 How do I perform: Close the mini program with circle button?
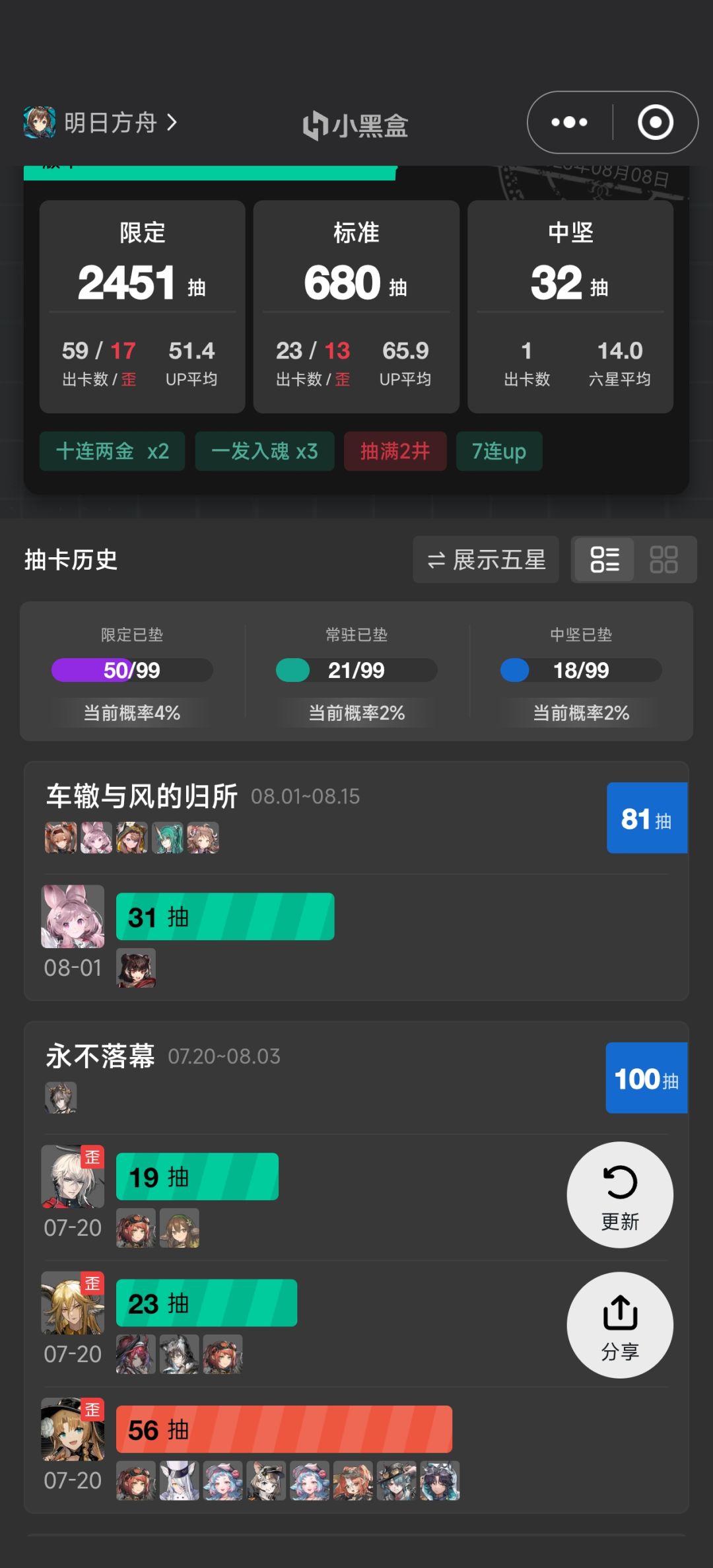[x=656, y=122]
